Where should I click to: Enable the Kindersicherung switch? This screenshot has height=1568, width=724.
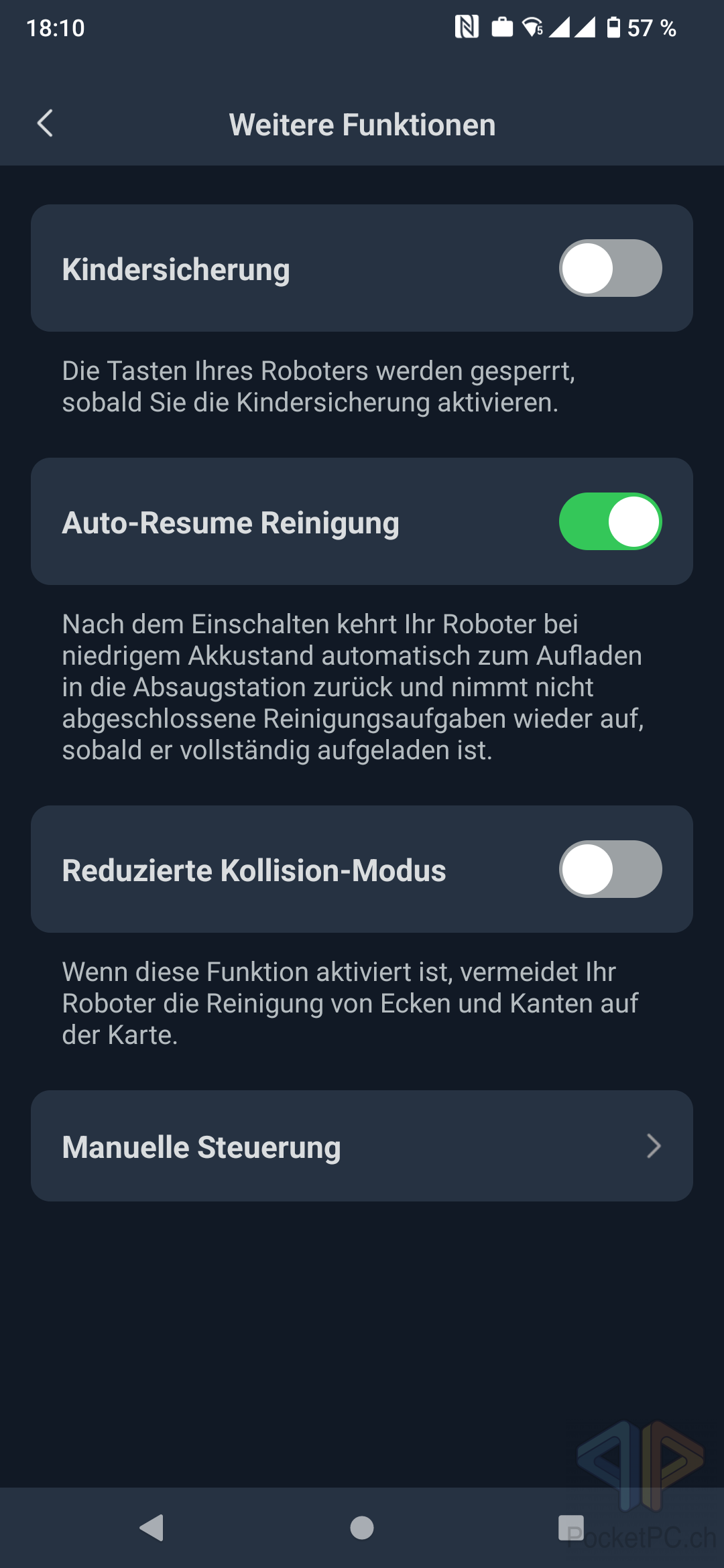610,268
